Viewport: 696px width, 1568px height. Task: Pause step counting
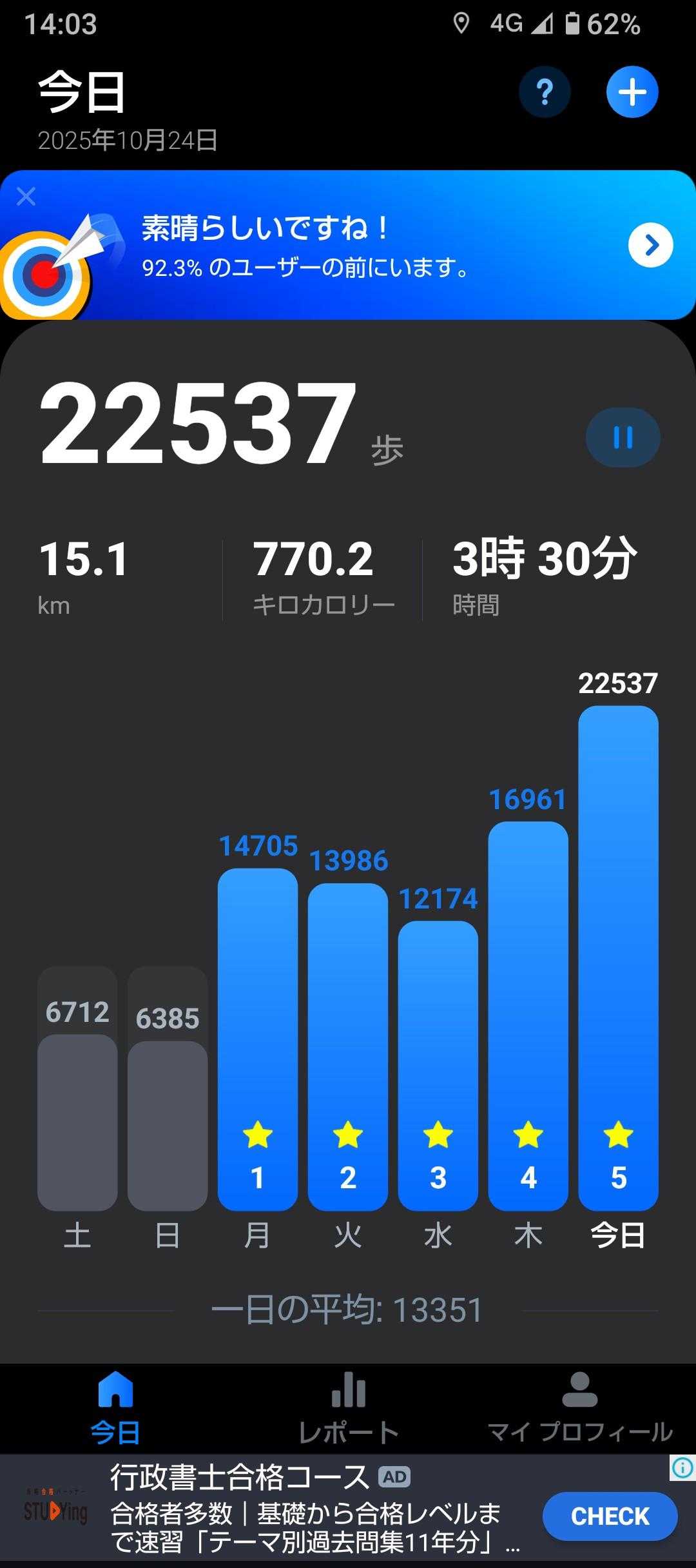(x=623, y=438)
